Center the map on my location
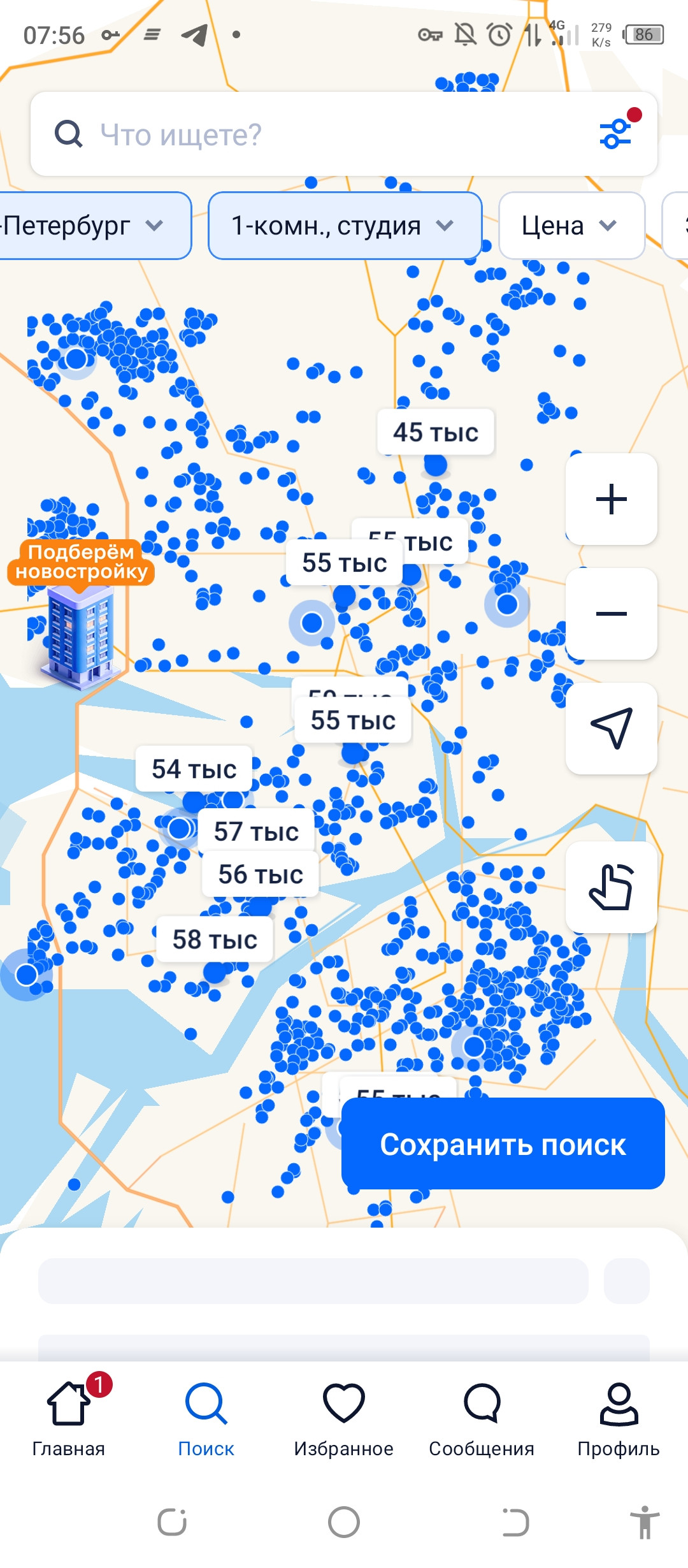The height and width of the screenshot is (1568, 688). [611, 728]
